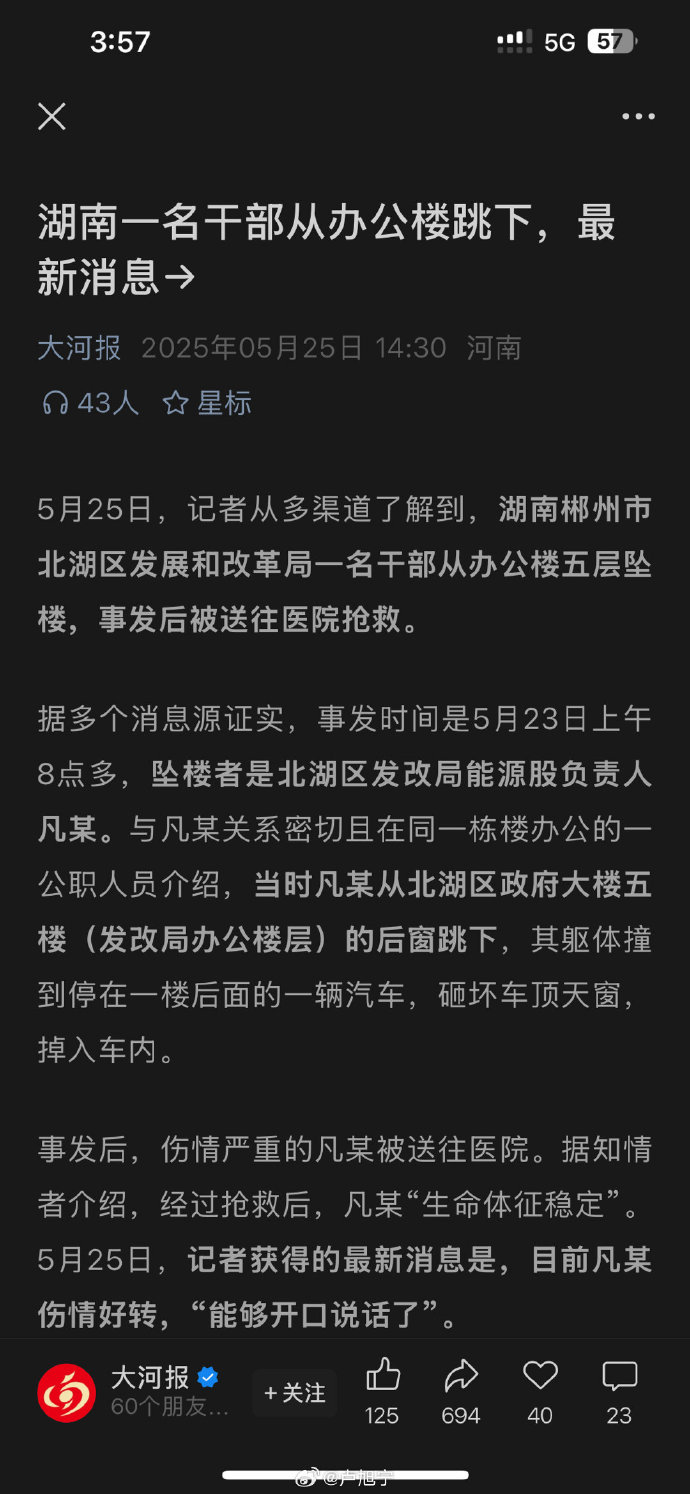Listen to the article via headphone icon
The height and width of the screenshot is (1494, 690).
pos(55,403)
